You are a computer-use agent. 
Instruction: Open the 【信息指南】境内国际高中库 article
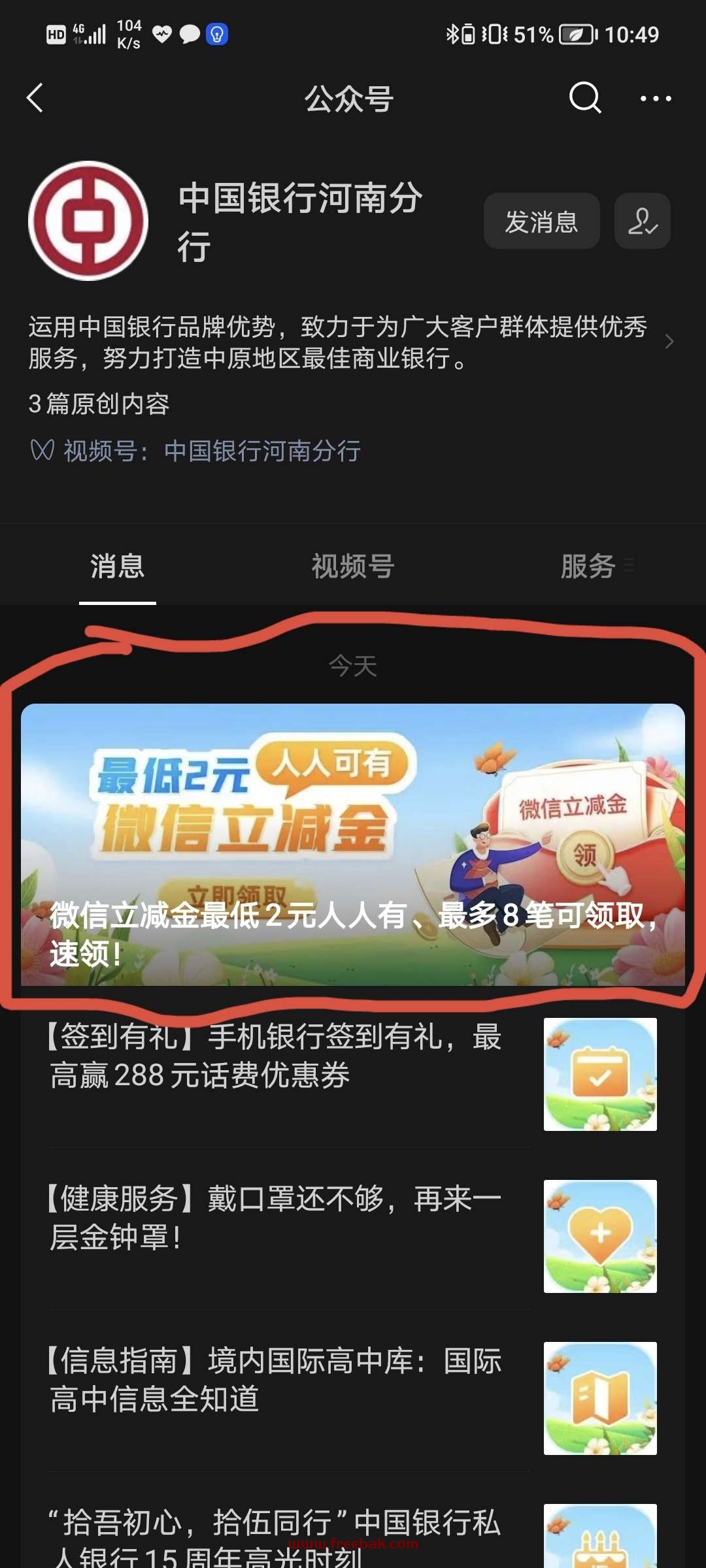(x=353, y=1397)
